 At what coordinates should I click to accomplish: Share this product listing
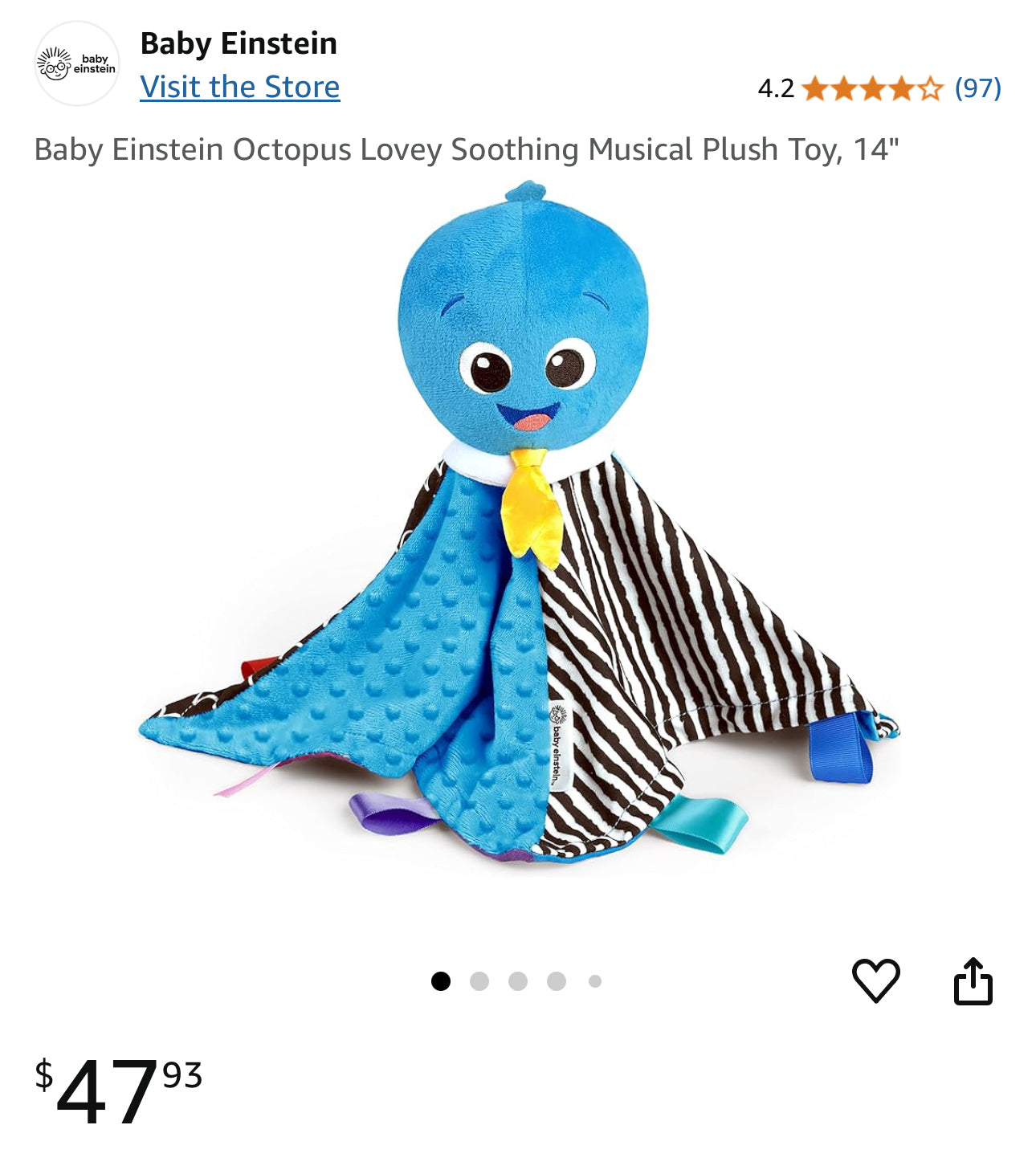[973, 980]
